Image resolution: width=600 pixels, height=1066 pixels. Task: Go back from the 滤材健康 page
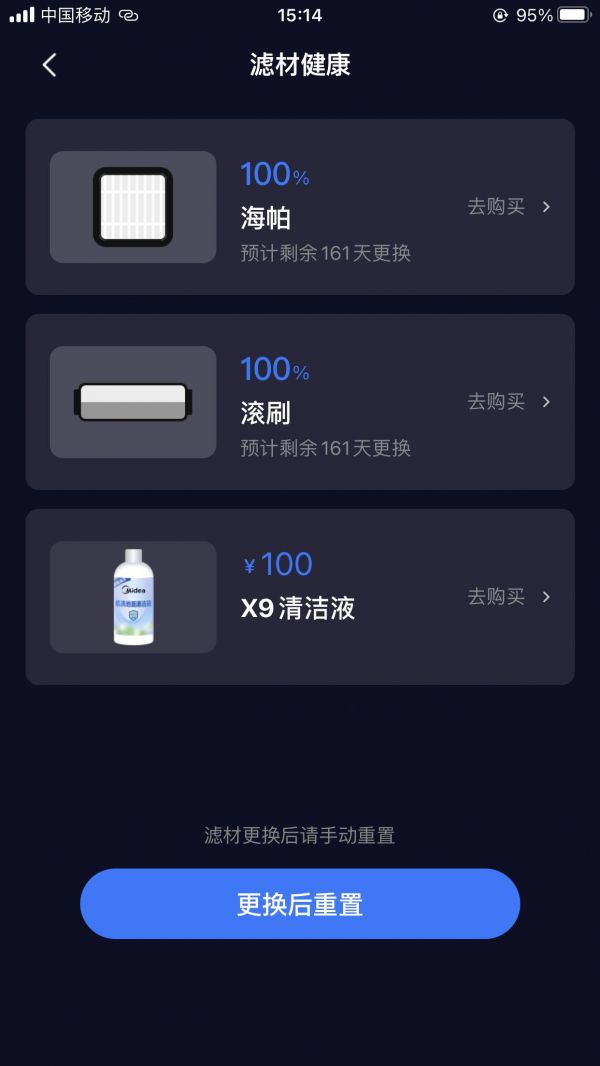point(49,65)
